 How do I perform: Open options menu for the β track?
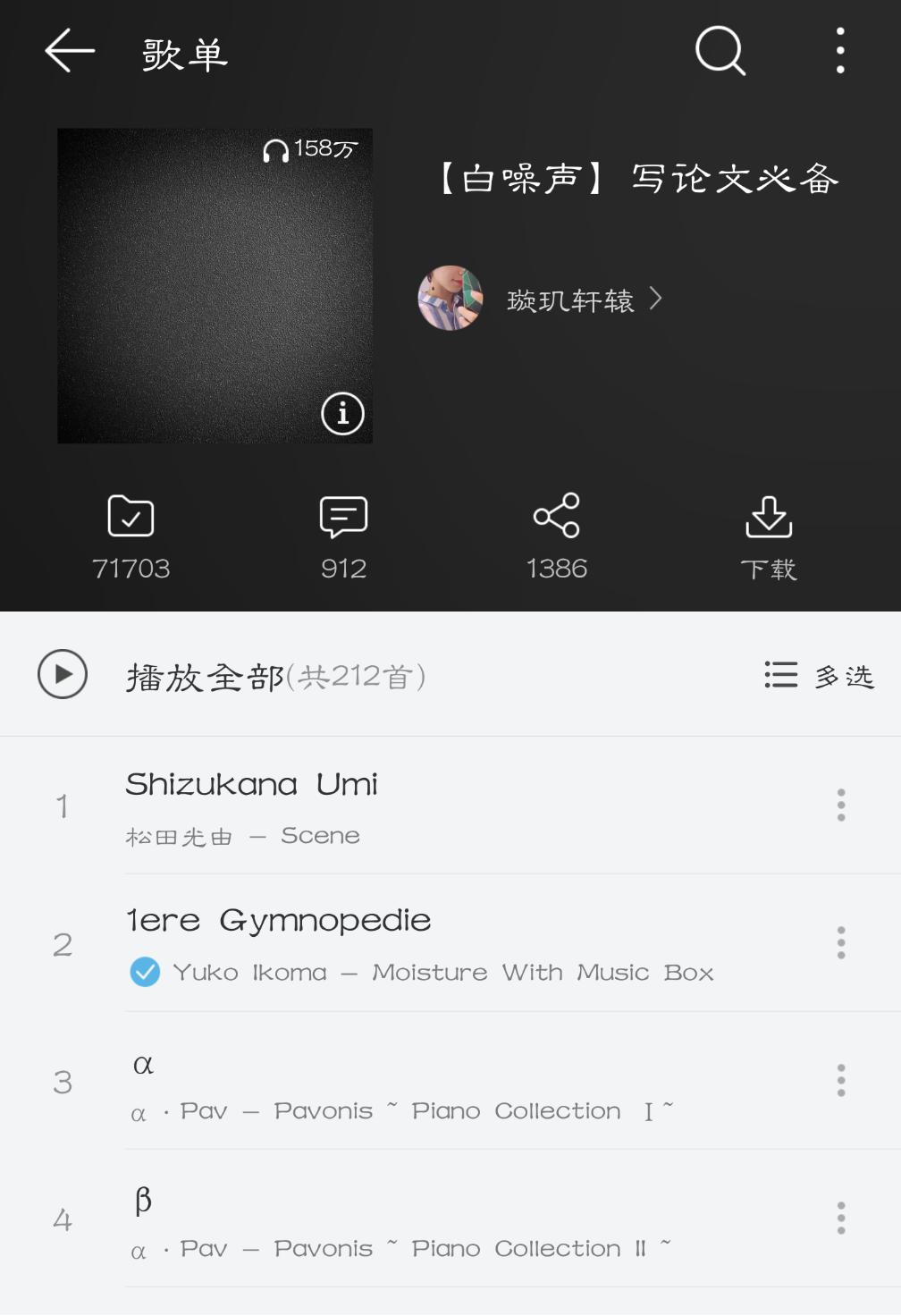coord(840,1216)
